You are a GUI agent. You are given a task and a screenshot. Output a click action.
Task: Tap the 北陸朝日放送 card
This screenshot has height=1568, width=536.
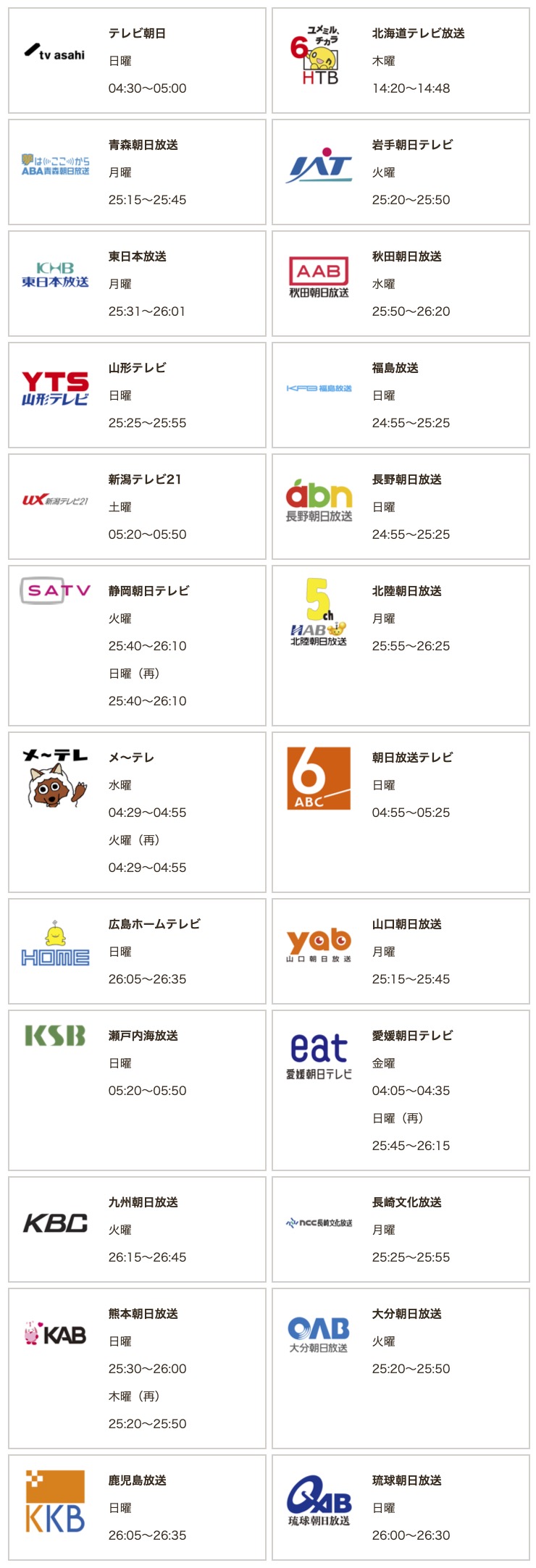click(401, 645)
